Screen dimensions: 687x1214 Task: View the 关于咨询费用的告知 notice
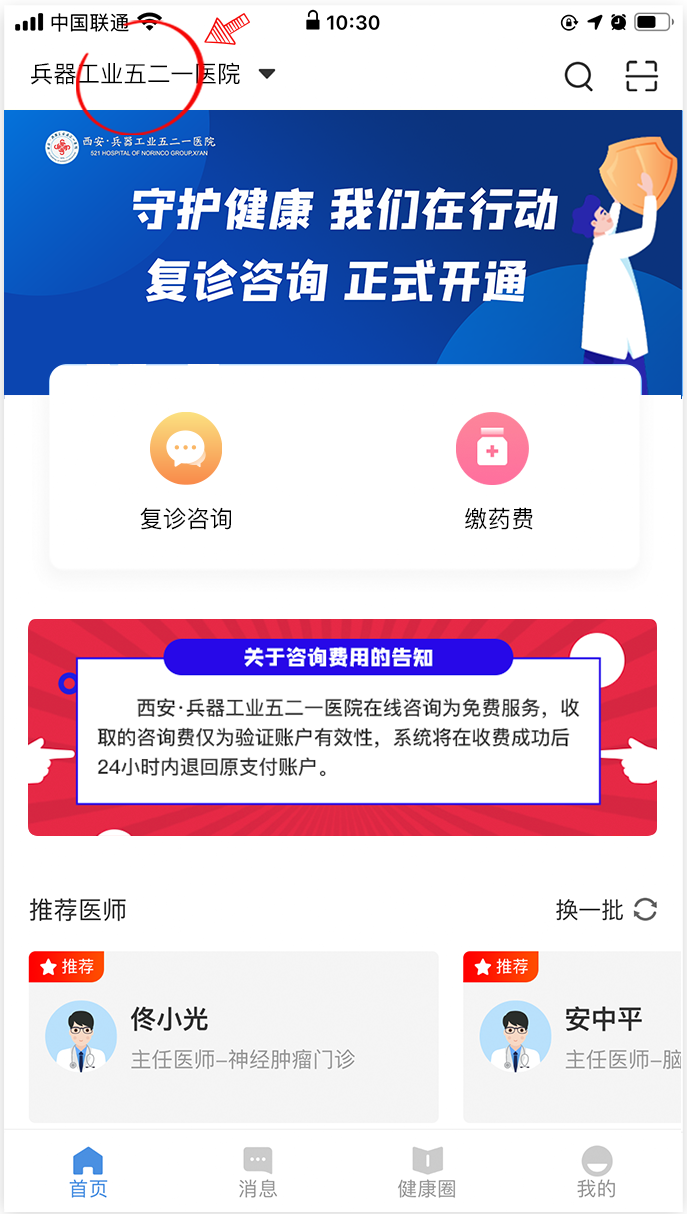342,727
